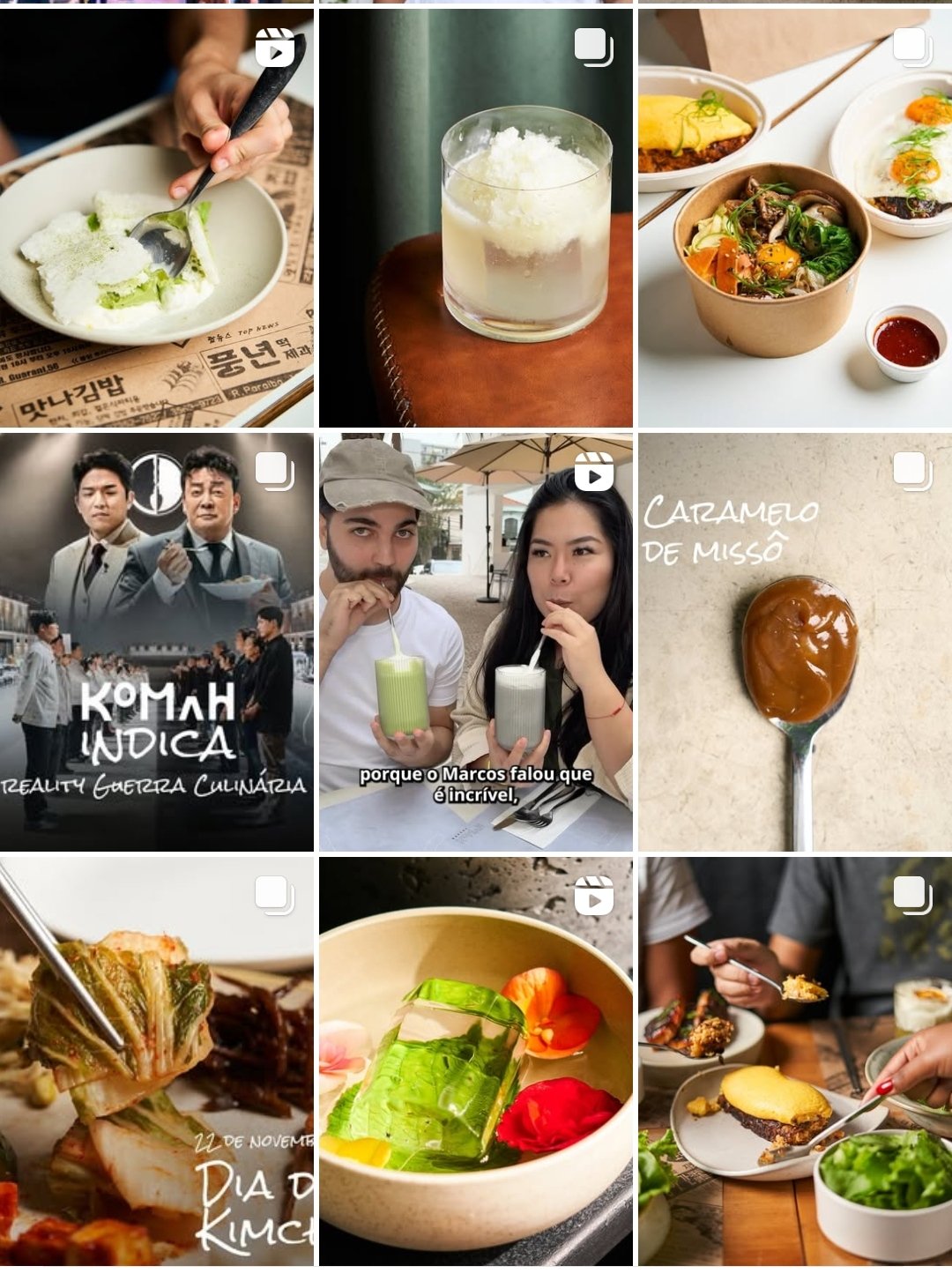Open the Caramelo de Missô post
Image resolution: width=952 pixels, height=1281 pixels.
click(794, 642)
